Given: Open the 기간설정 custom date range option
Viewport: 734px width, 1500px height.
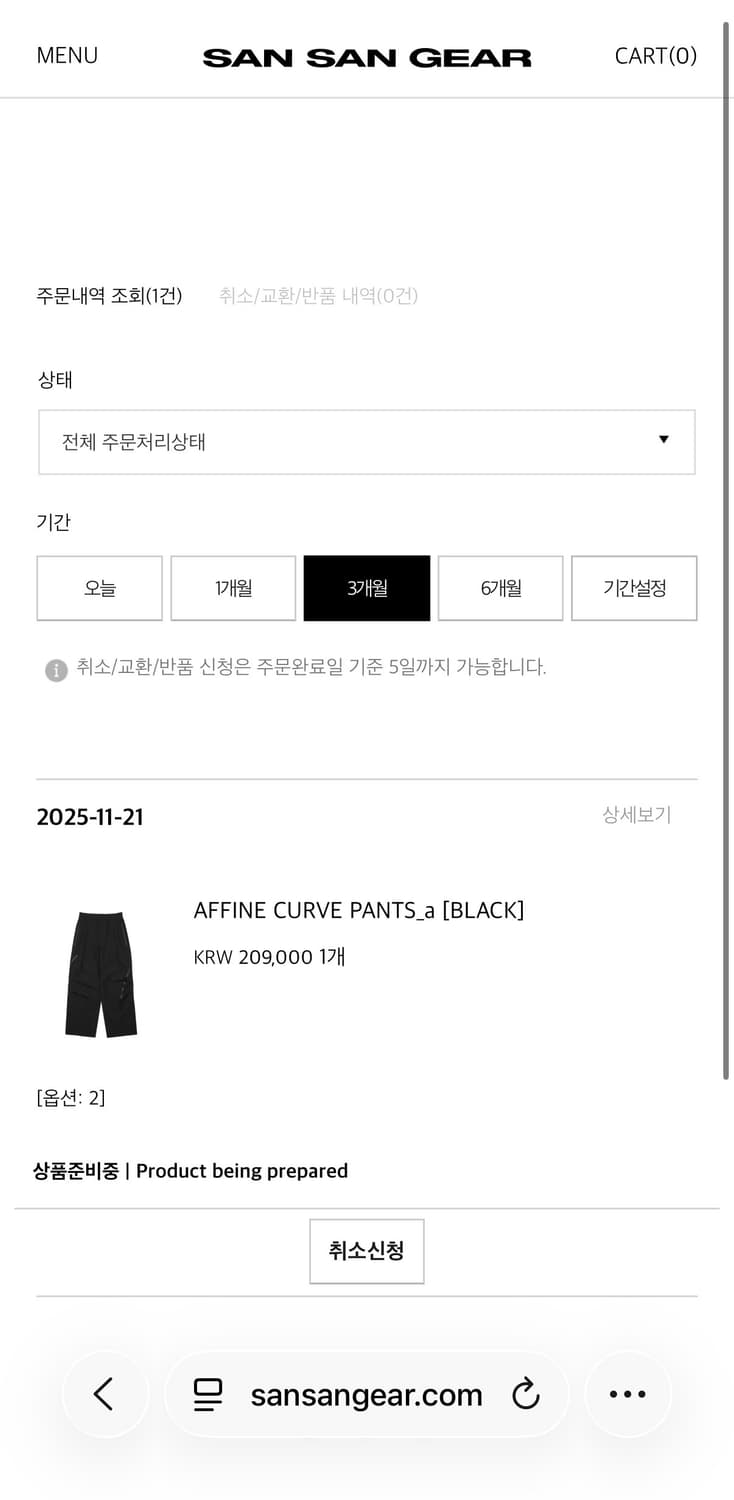Looking at the screenshot, I should (634, 588).
